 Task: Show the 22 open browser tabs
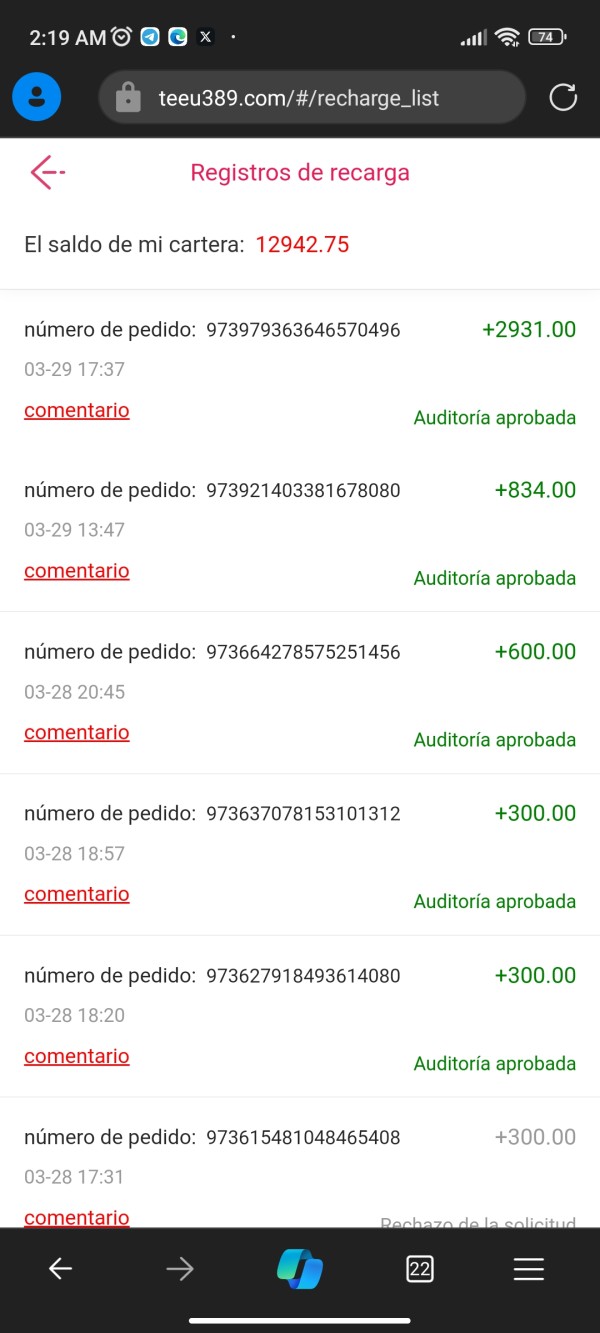coord(420,1269)
